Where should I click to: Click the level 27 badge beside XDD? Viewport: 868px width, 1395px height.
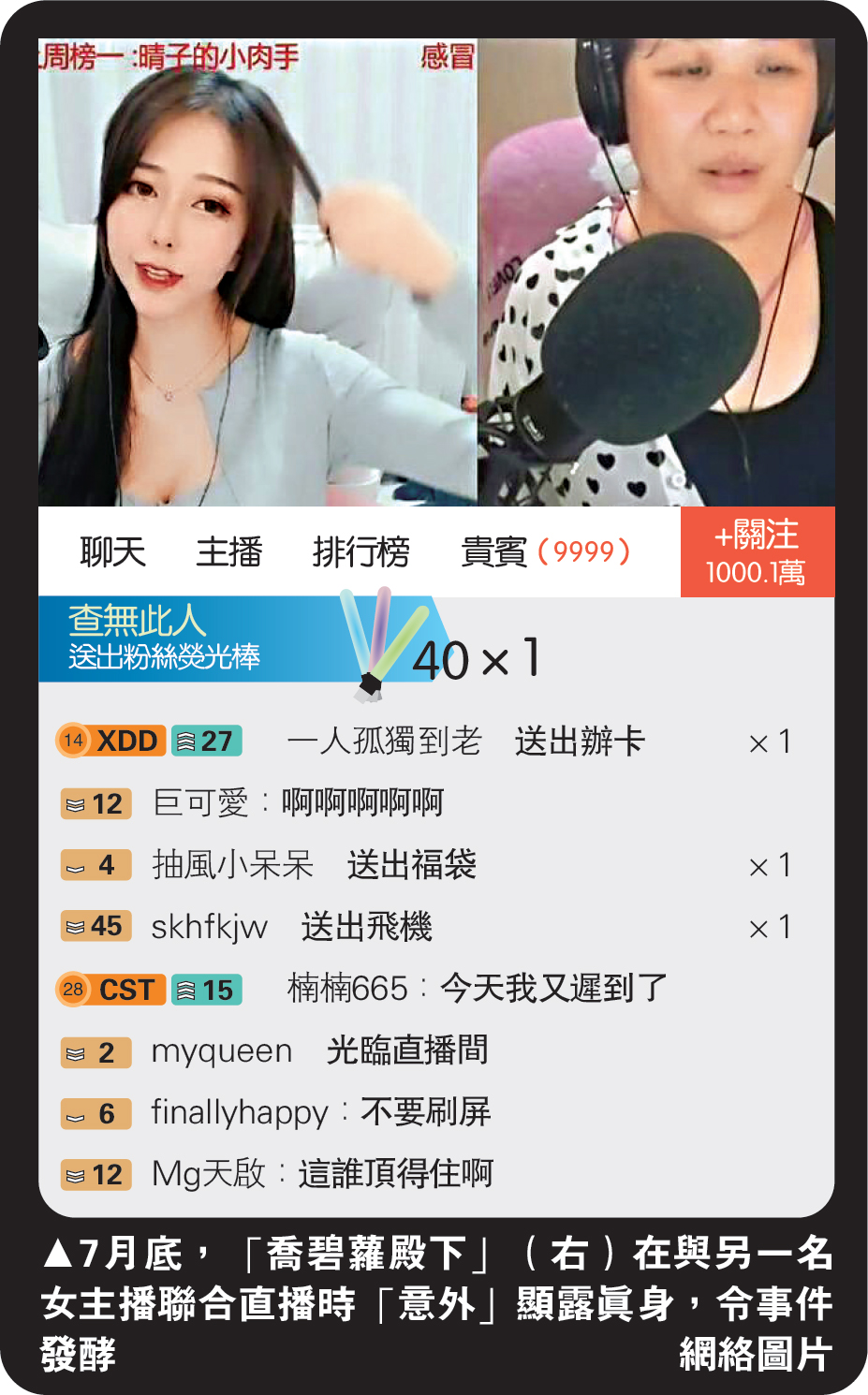[x=208, y=741]
